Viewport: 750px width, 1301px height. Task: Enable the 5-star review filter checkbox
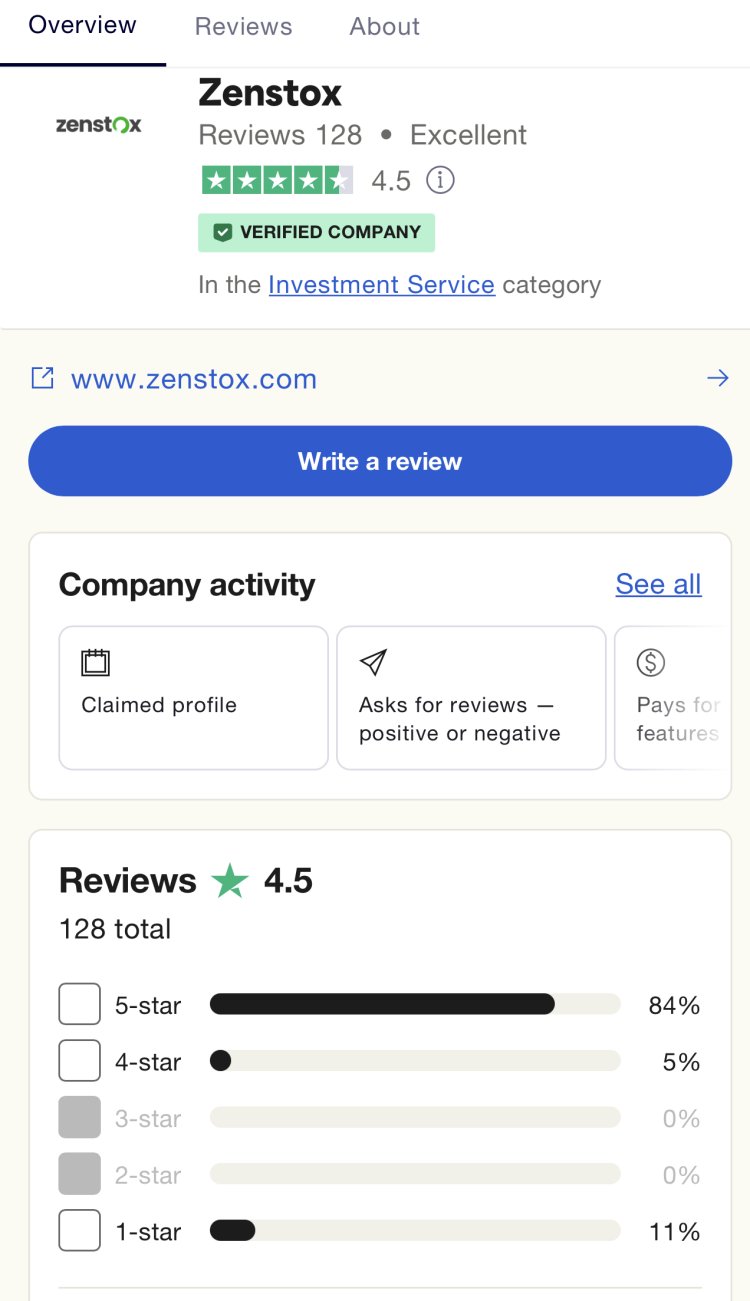pyautogui.click(x=79, y=1004)
